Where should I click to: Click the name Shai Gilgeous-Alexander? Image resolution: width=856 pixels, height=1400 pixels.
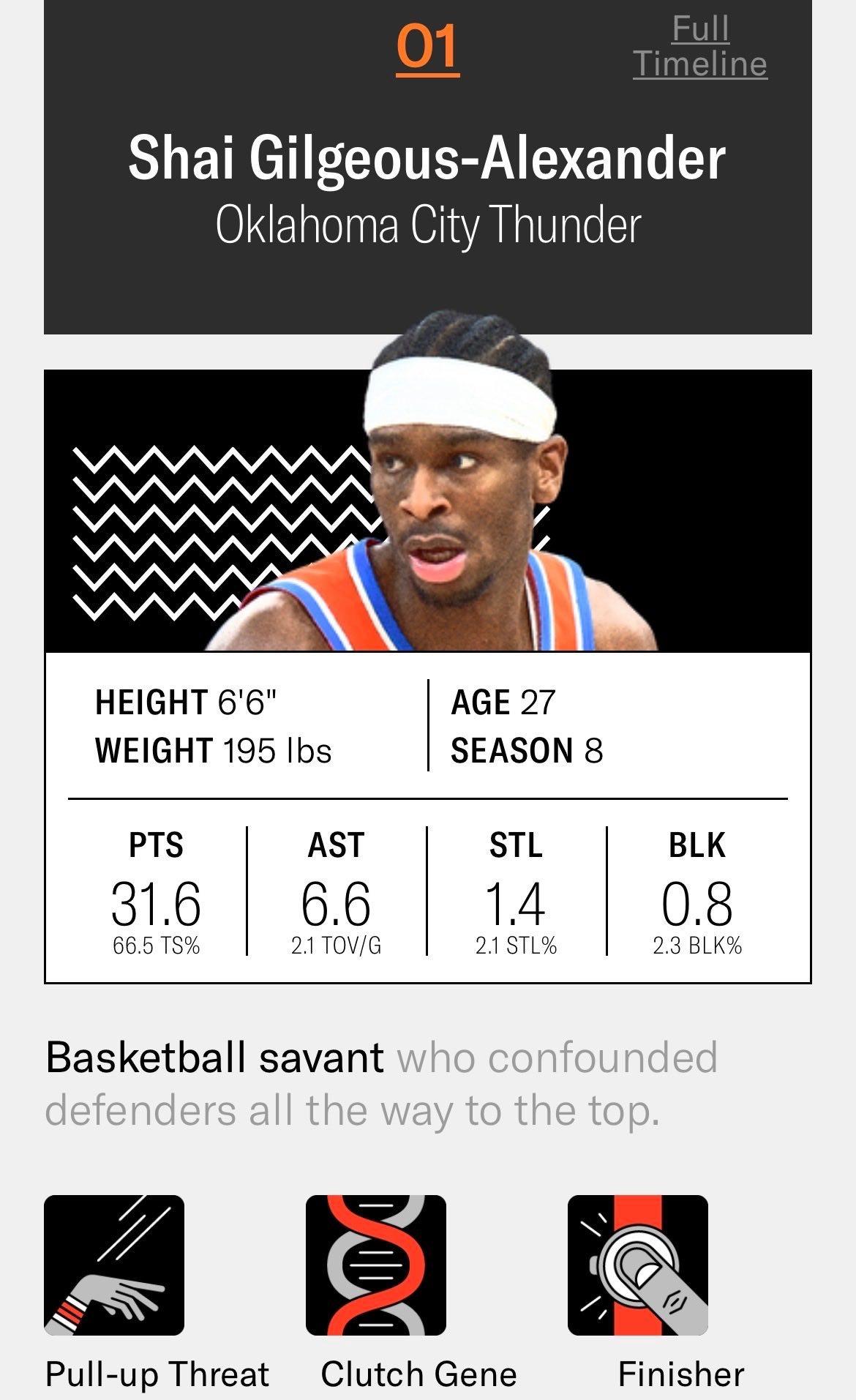coord(427,160)
